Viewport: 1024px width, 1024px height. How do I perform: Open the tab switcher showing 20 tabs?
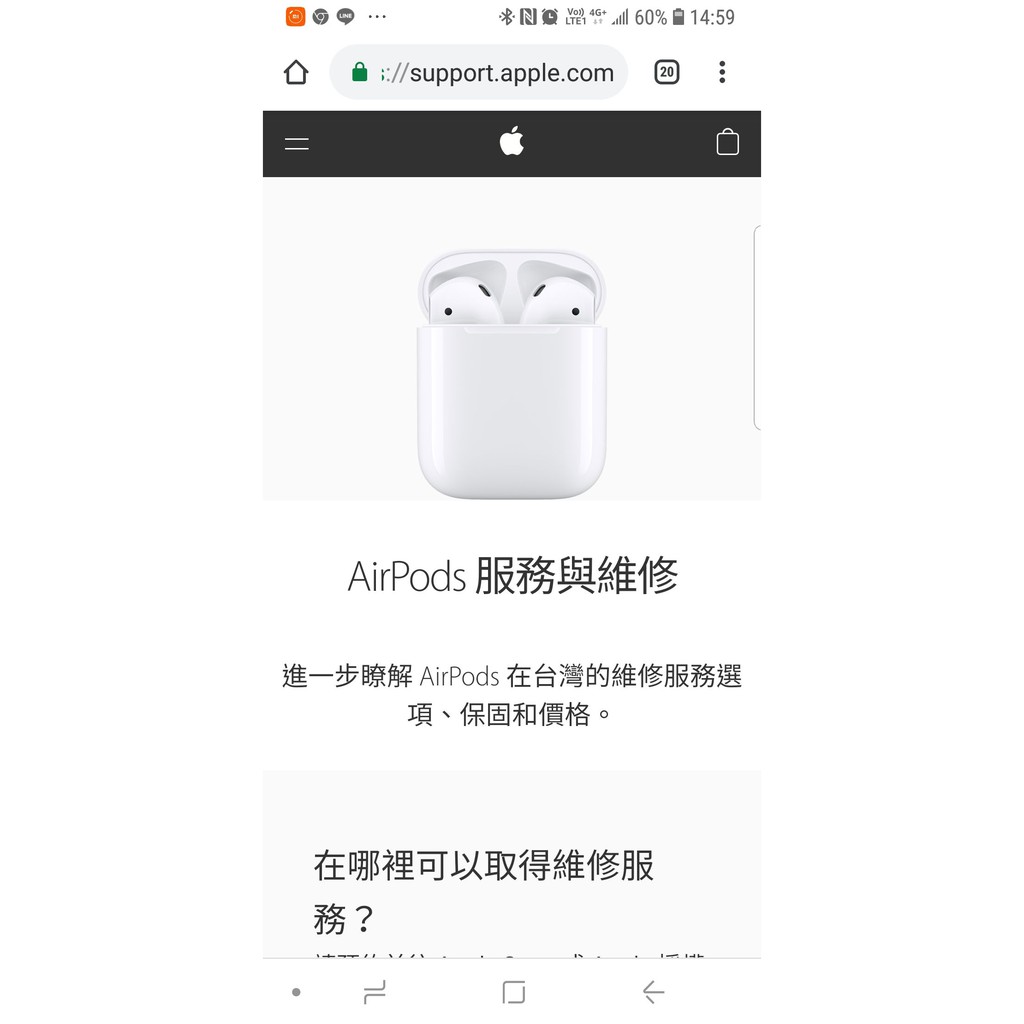pyautogui.click(x=667, y=72)
